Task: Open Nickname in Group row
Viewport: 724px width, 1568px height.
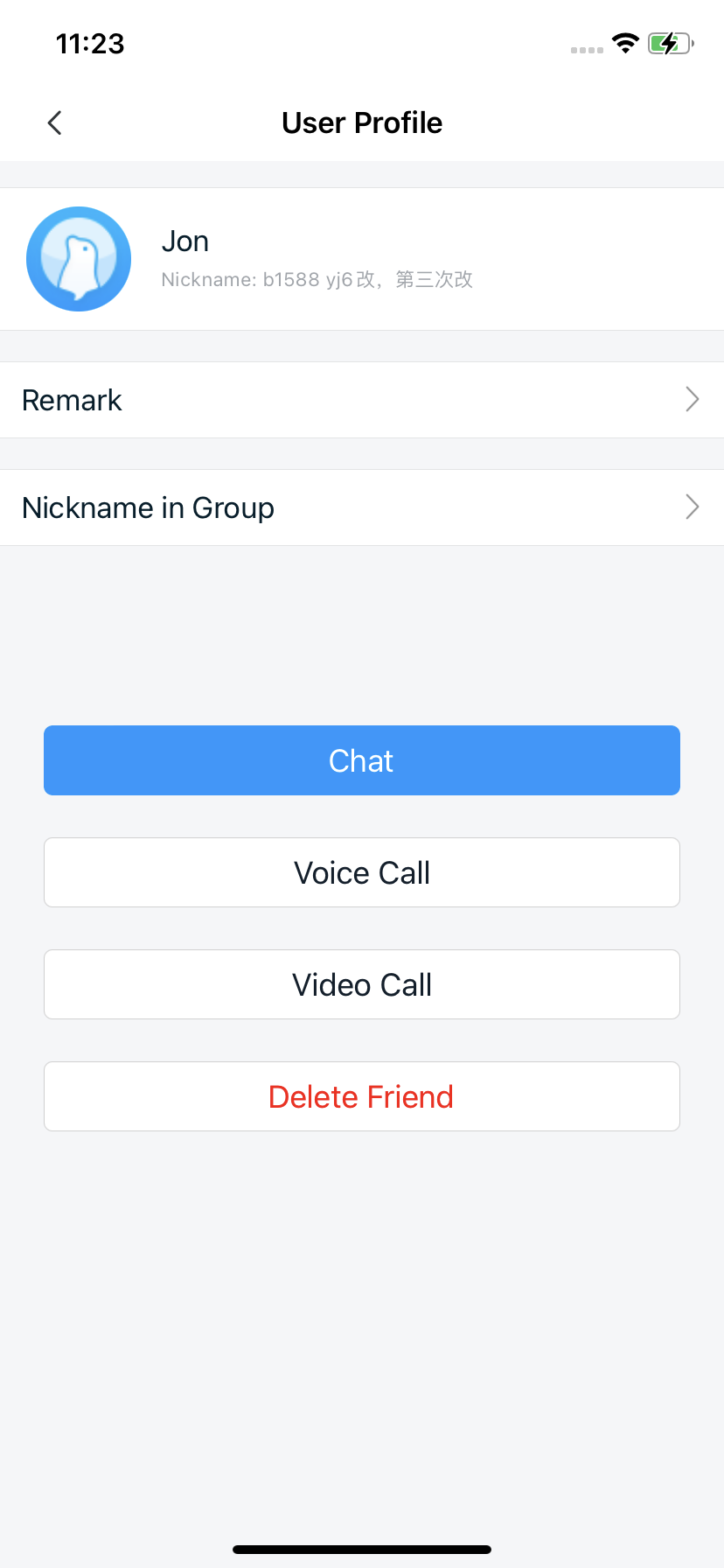Action: [x=362, y=507]
